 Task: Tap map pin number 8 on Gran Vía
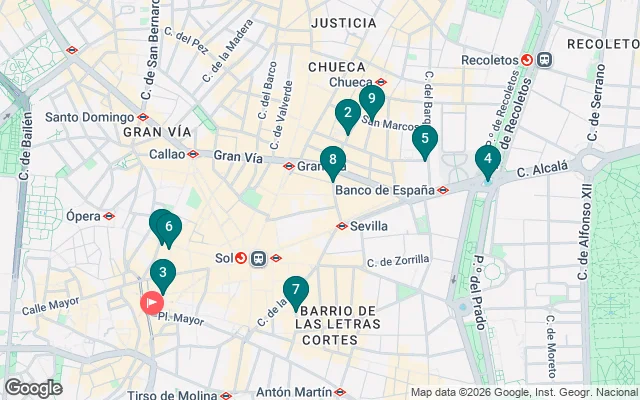(x=333, y=160)
